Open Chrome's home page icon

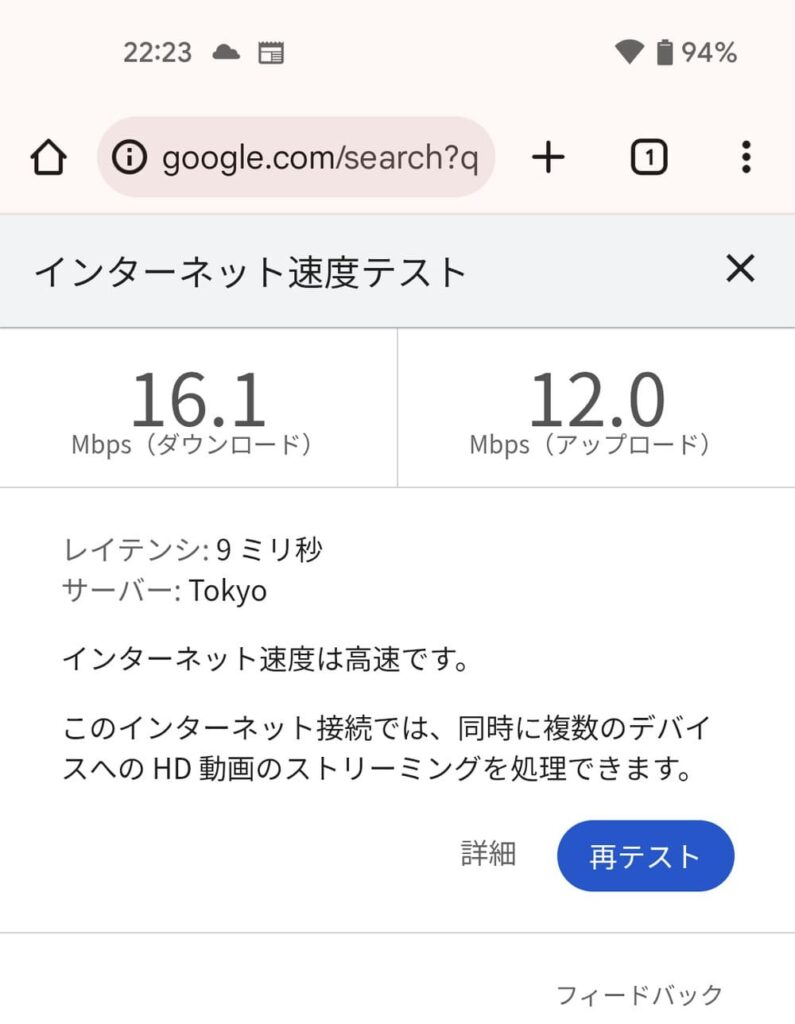tap(49, 157)
